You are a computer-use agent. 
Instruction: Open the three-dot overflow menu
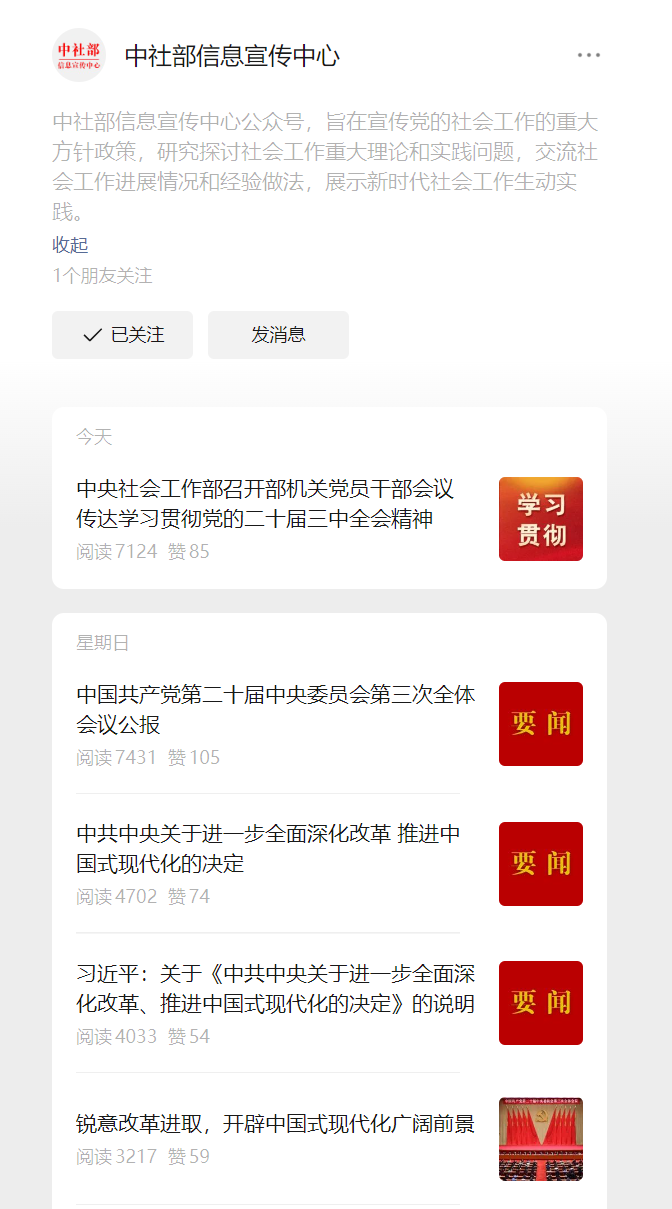click(589, 55)
